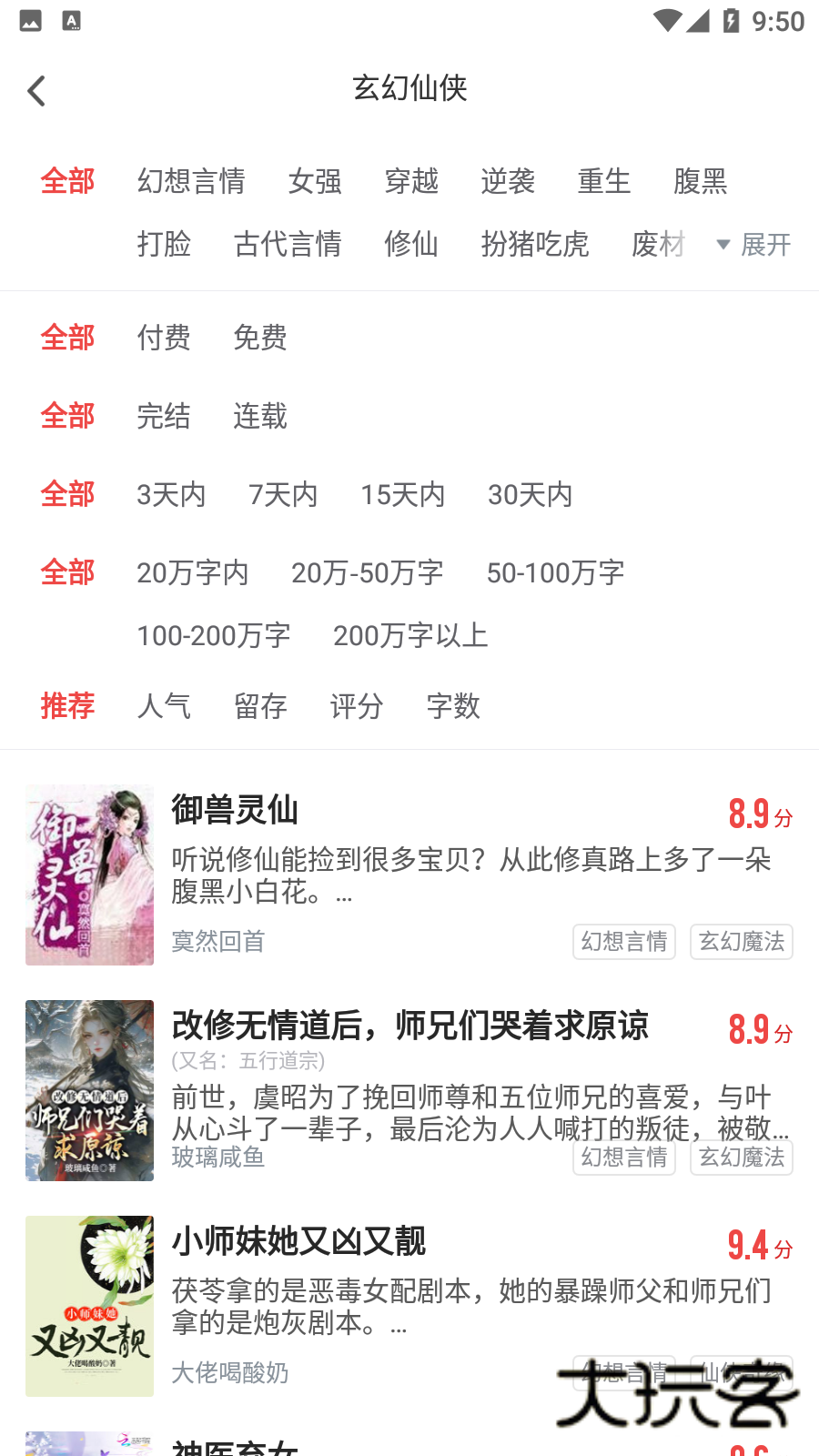The image size is (819, 1456).
Task: Tap the screenshot notification icon in status bar
Action: coord(30,19)
